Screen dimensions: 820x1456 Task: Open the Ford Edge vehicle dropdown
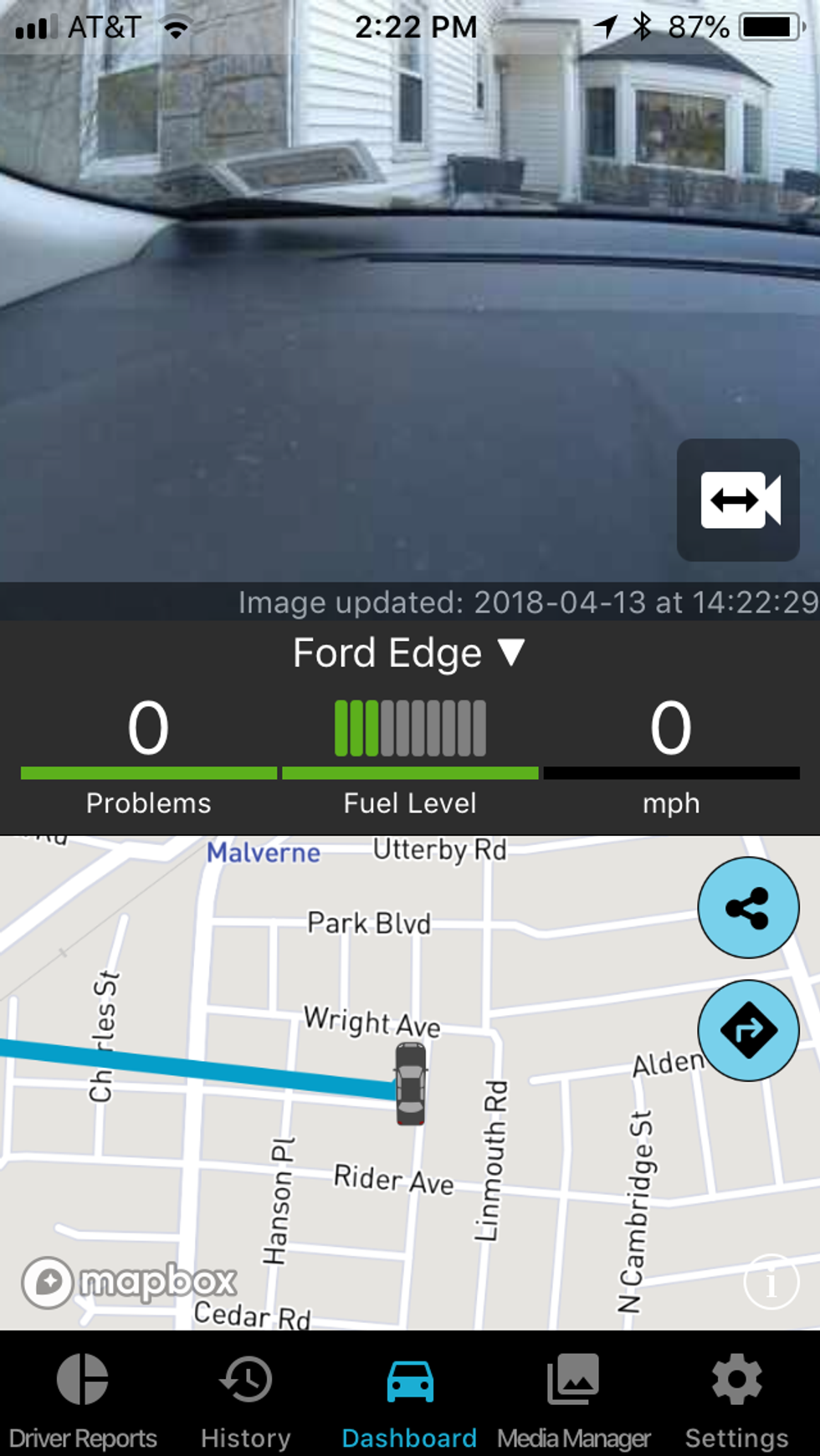[x=409, y=653]
